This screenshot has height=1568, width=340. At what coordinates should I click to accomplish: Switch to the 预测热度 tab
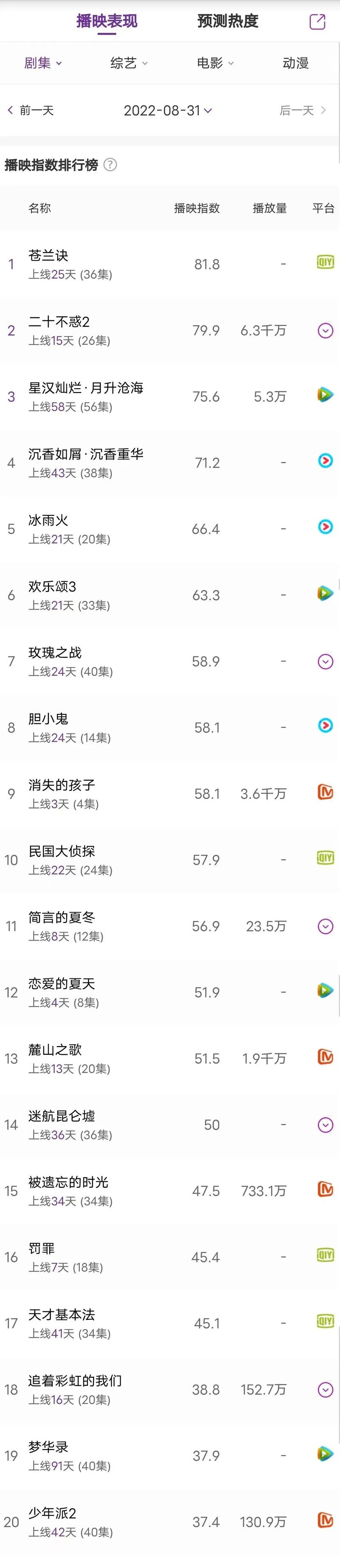[x=228, y=21]
